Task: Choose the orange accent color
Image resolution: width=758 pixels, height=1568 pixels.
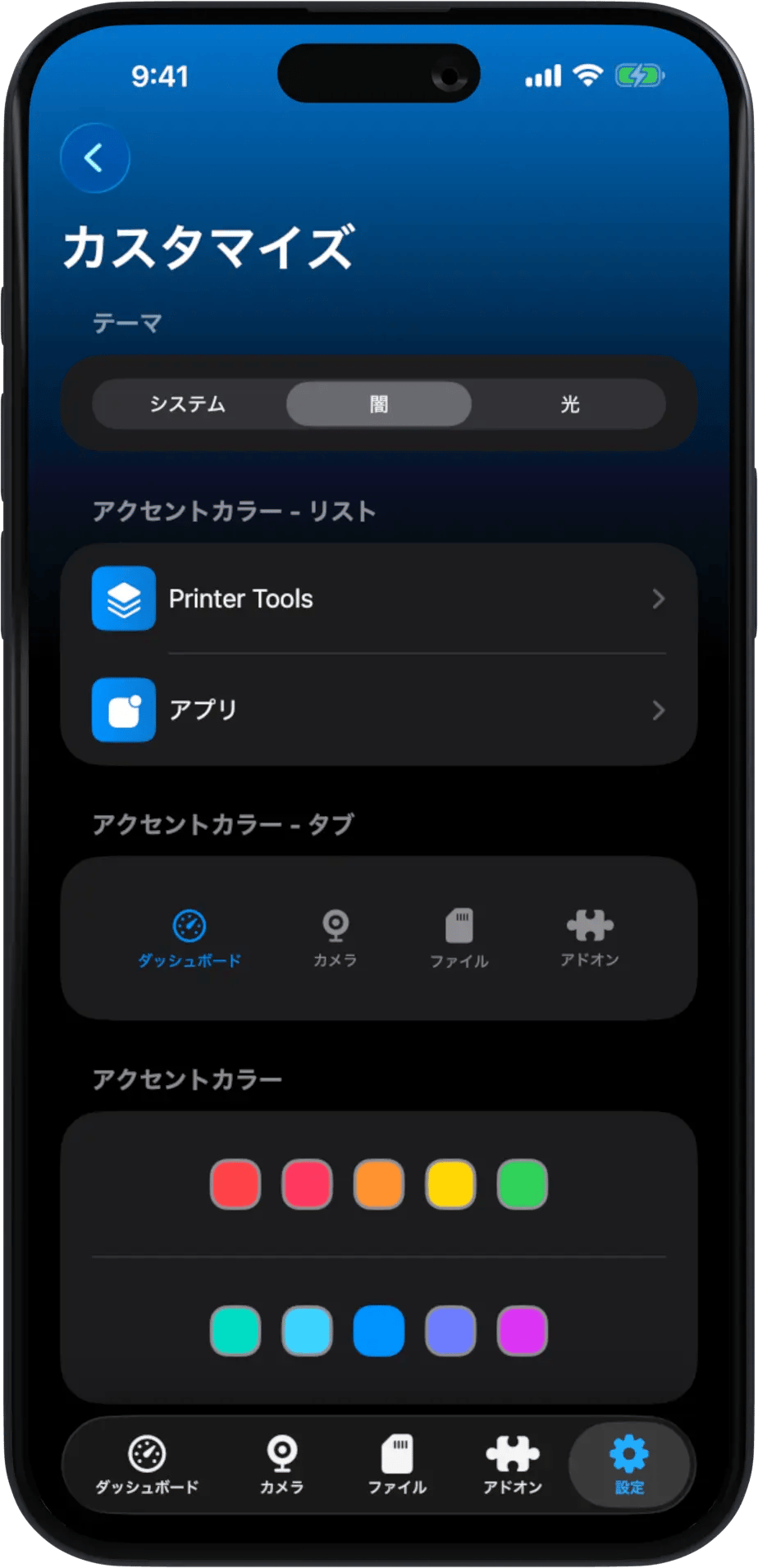Action: (x=378, y=1184)
